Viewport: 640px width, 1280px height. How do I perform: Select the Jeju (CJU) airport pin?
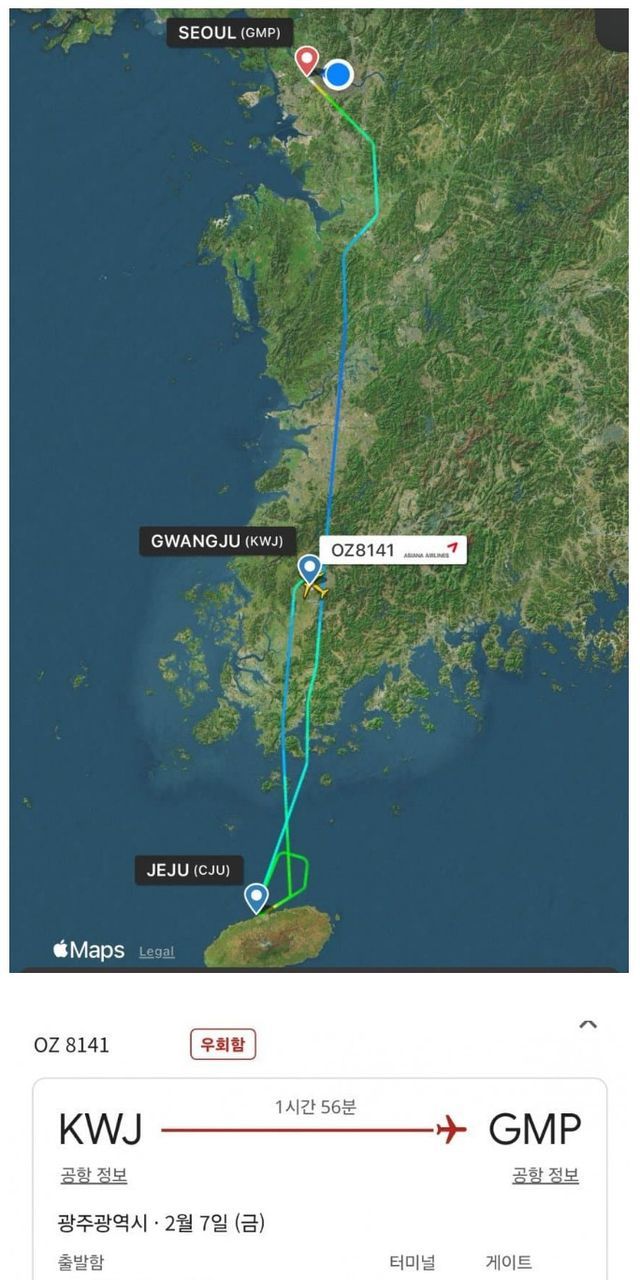click(x=257, y=896)
